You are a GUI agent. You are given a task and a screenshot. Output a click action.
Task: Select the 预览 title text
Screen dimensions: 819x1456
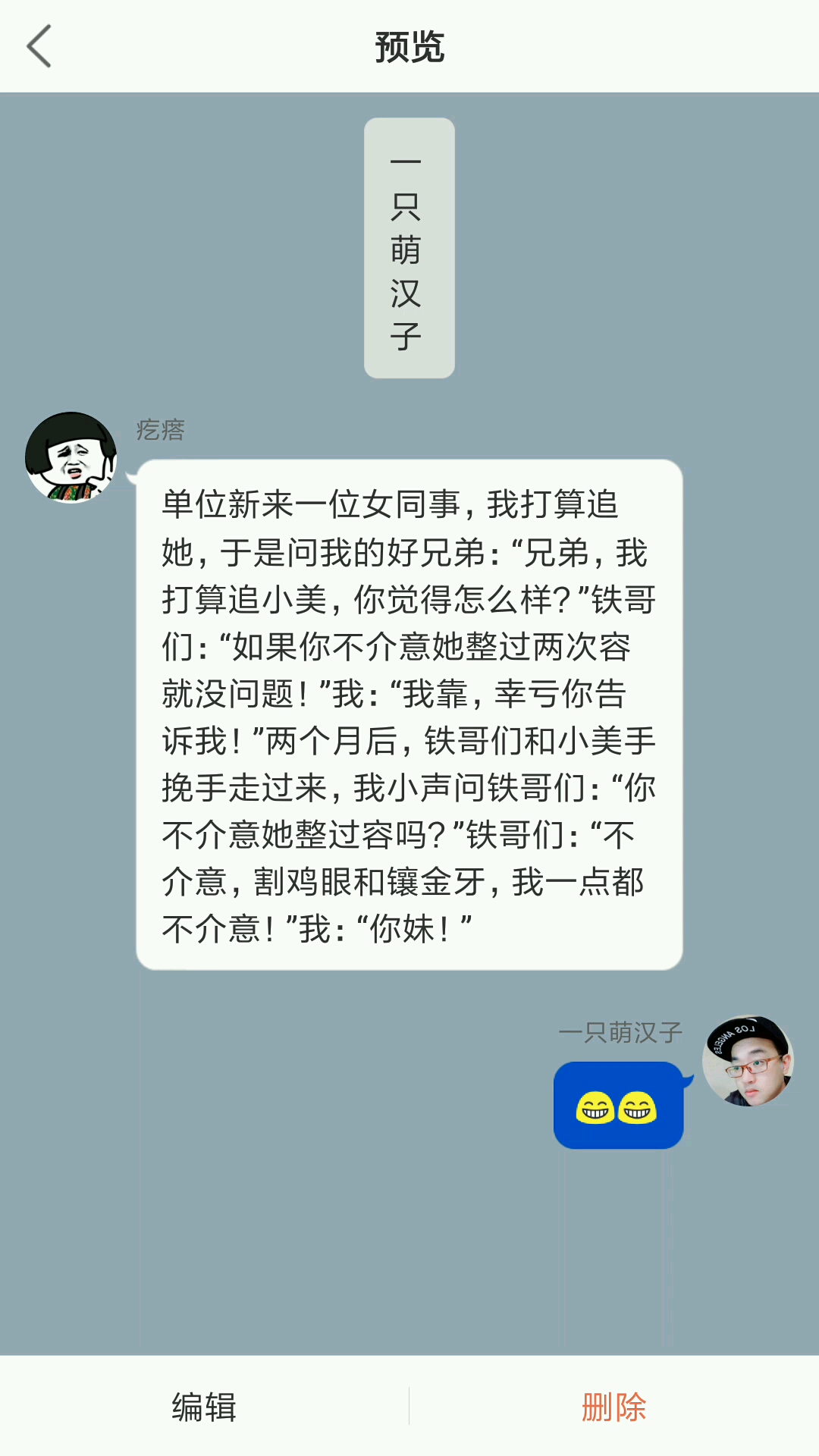tap(409, 47)
